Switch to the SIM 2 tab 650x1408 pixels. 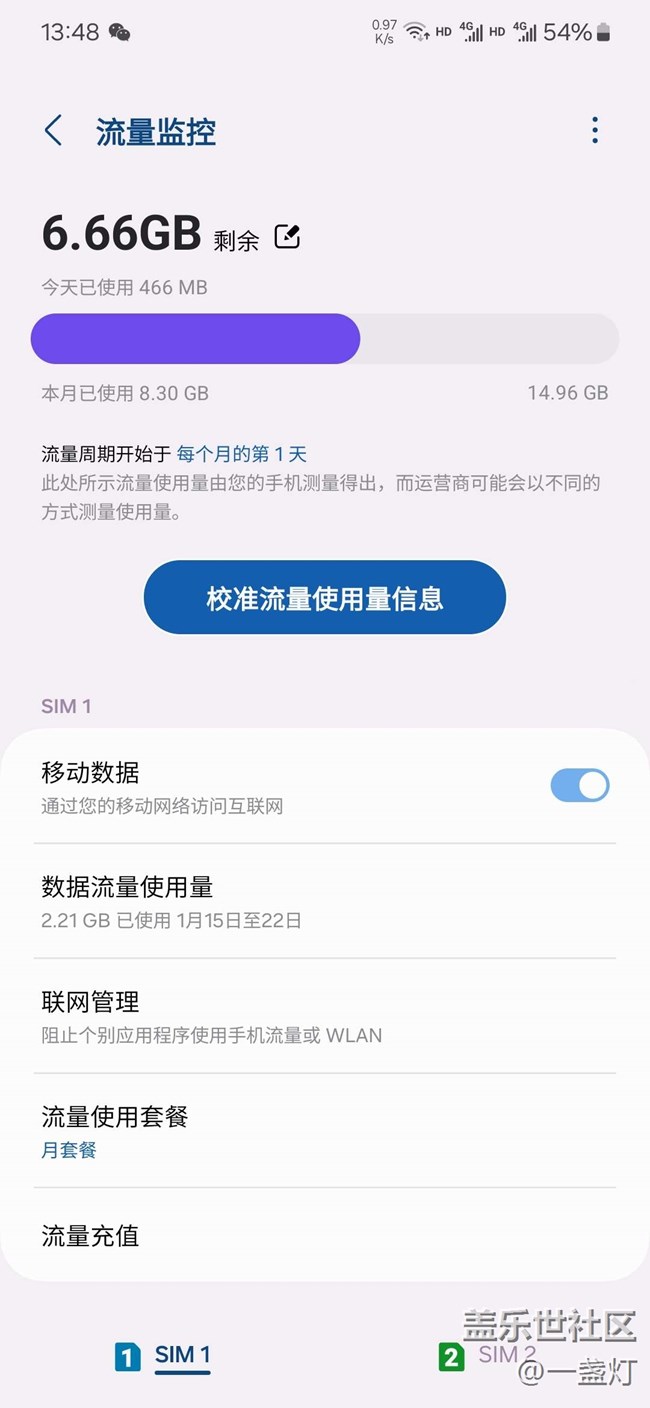[x=487, y=1357]
